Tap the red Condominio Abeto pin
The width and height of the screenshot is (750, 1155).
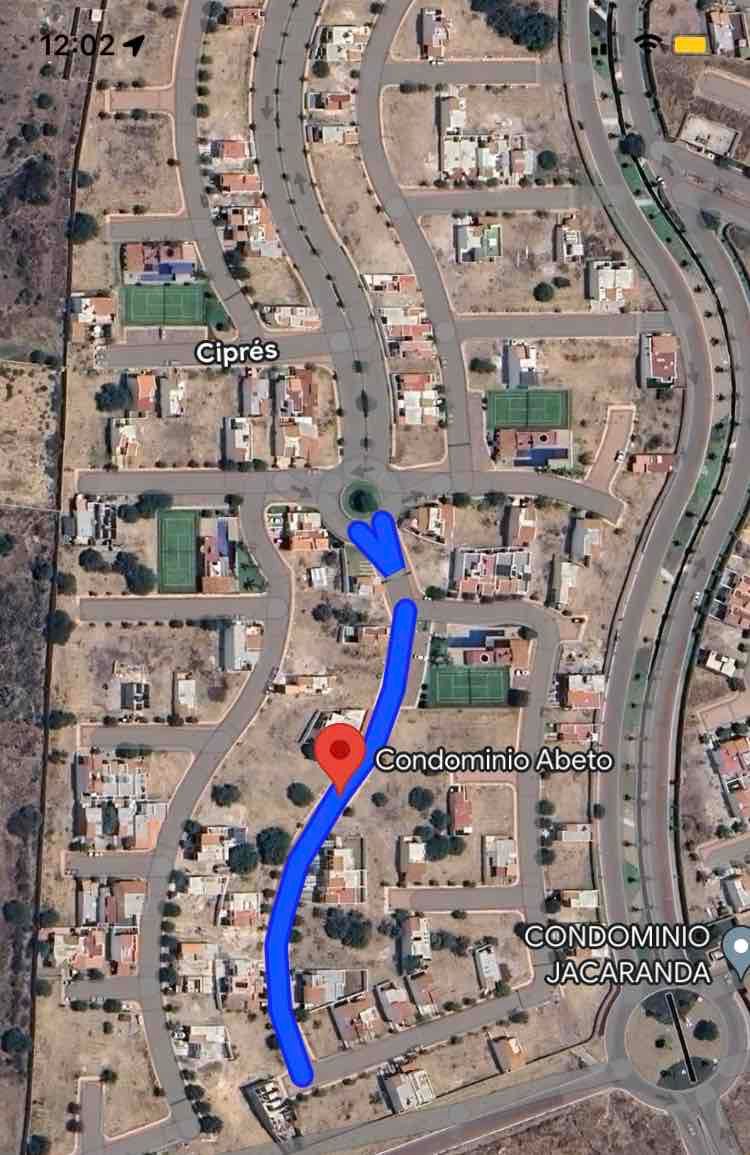[x=340, y=757]
